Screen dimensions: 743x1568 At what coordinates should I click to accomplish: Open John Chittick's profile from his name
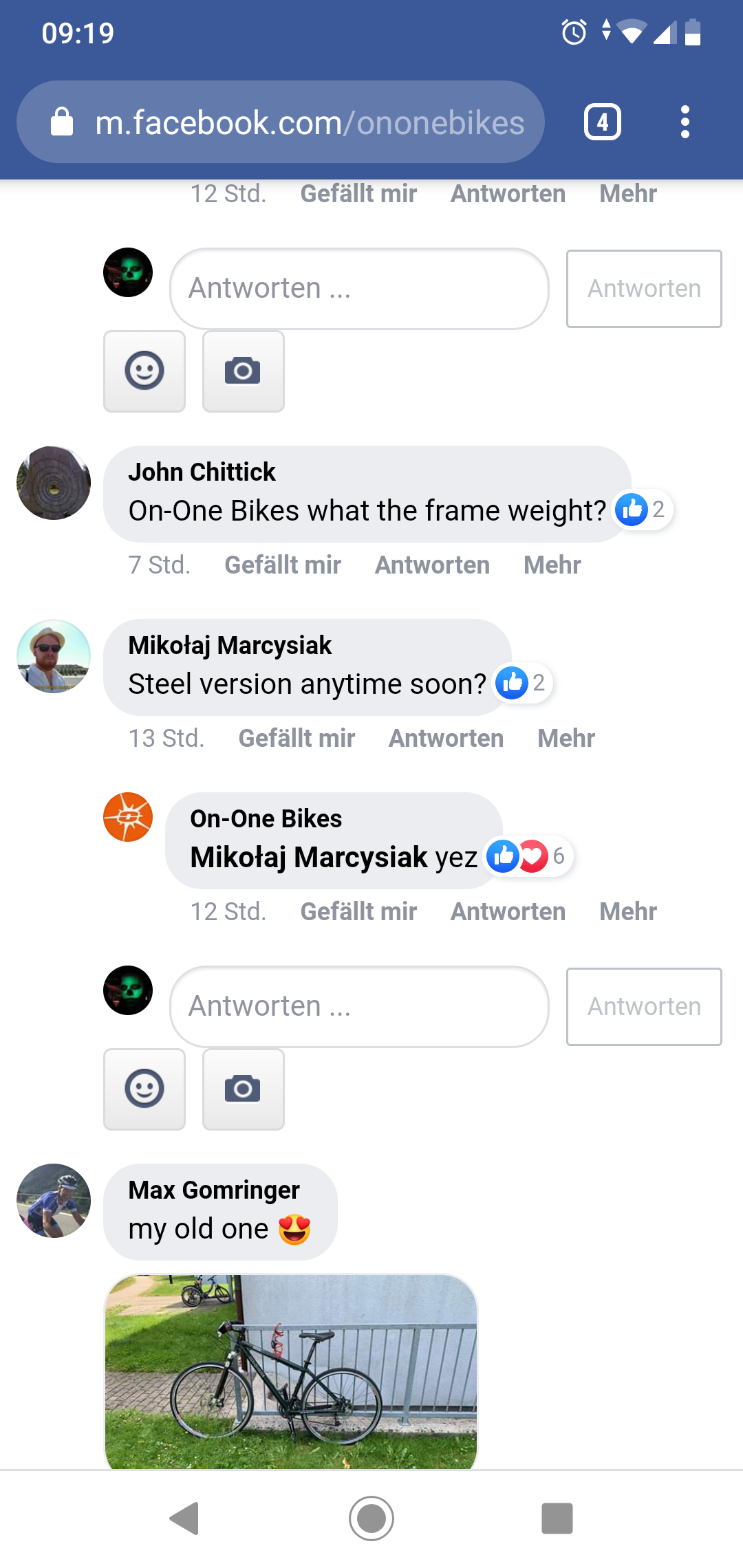tap(202, 472)
